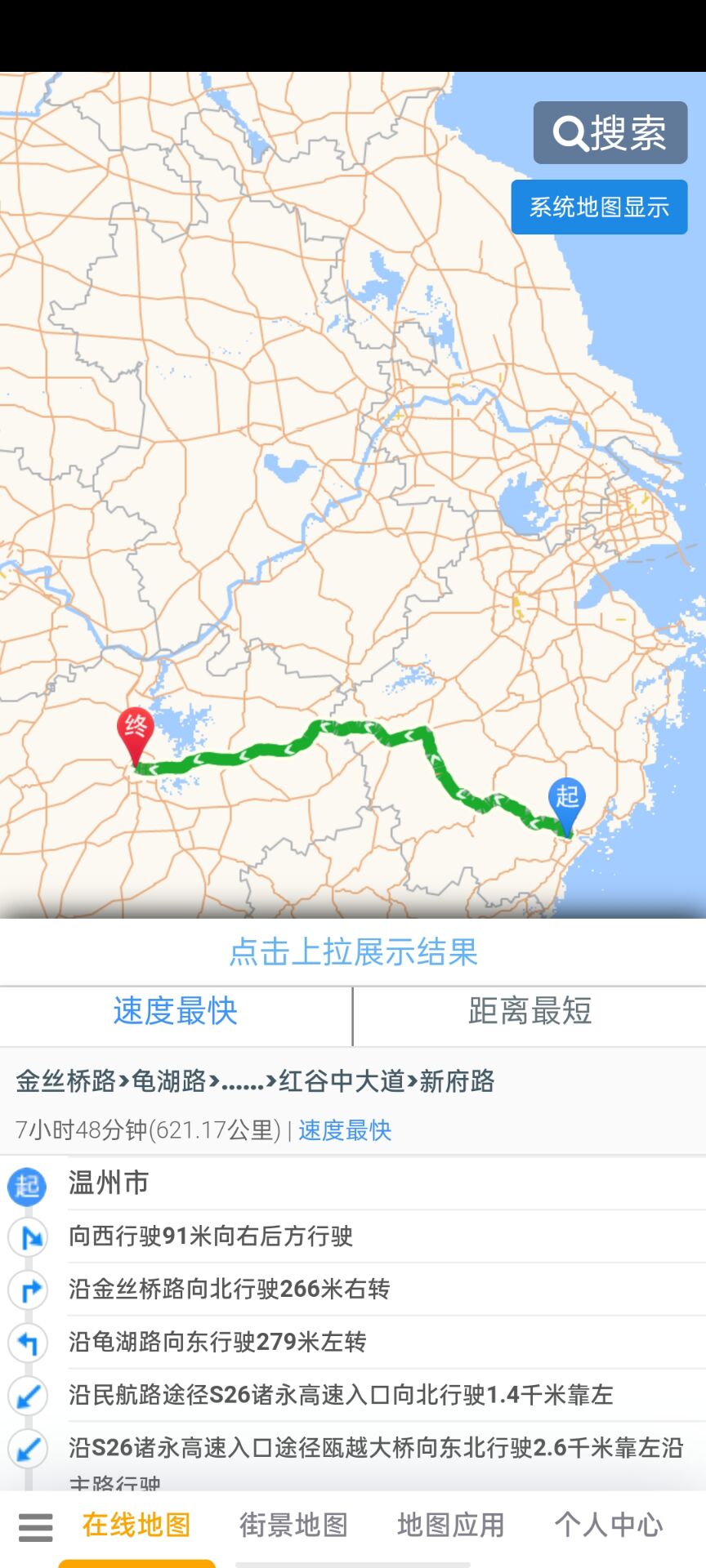Select the 向西行驶91米向右后方行驶 step
The width and height of the screenshot is (706, 1568).
coord(211,1236)
